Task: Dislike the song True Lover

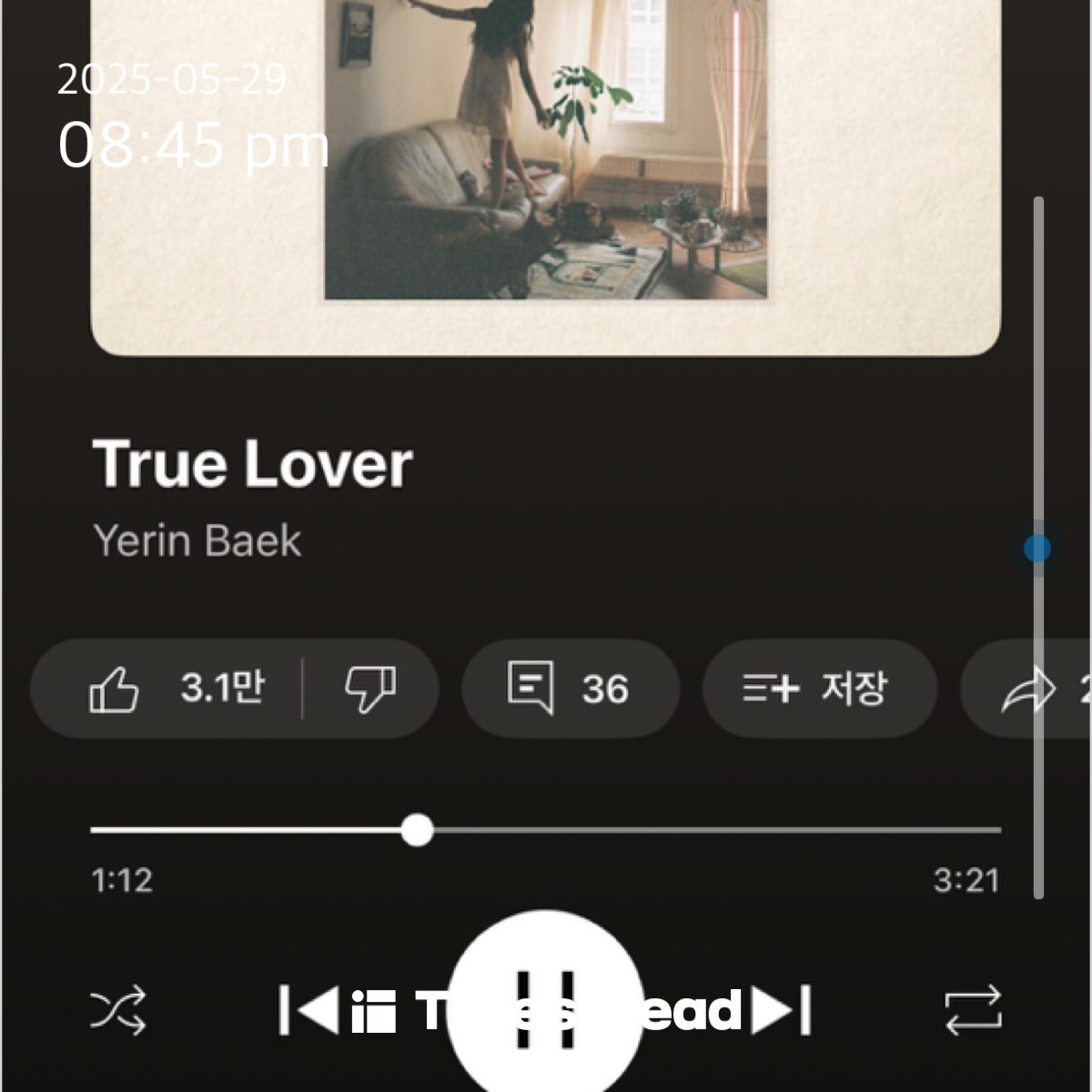Action: pos(369,688)
